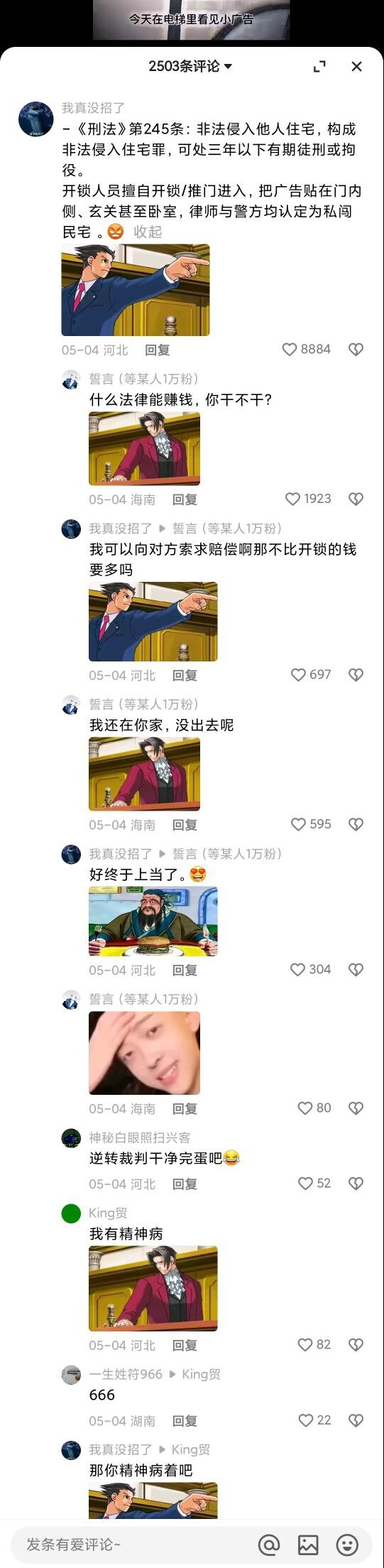This screenshot has width=384, height=1568.
Task: Like the top comment with 8884 likes
Action: click(306, 350)
